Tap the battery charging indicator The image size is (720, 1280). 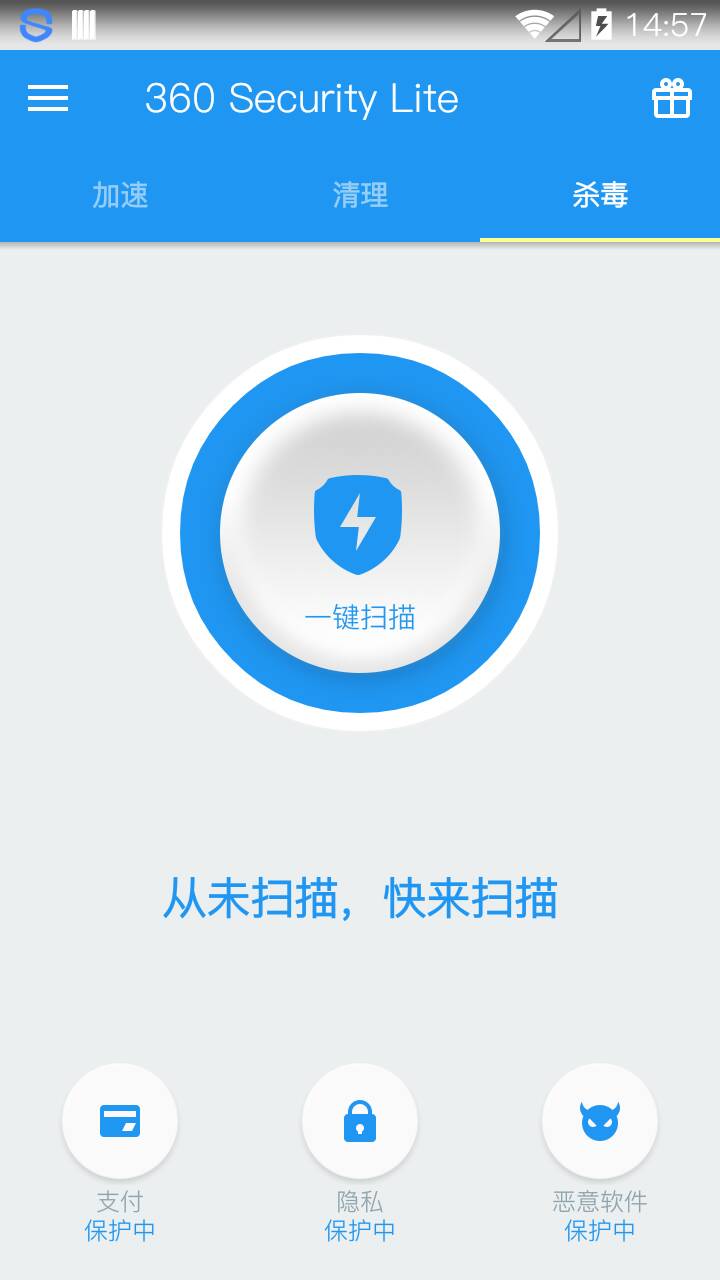click(x=601, y=24)
